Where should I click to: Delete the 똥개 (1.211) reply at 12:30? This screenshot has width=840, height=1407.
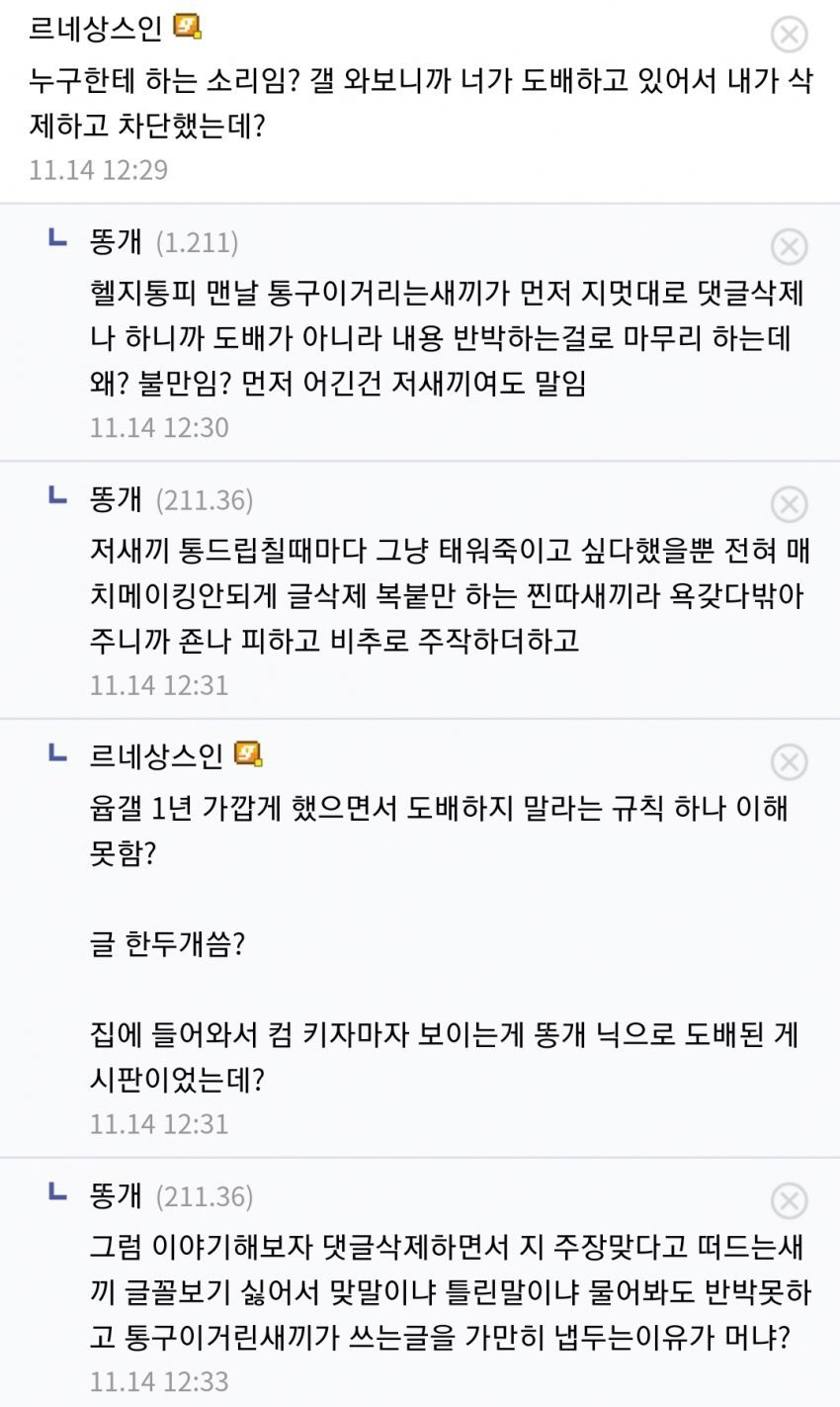(x=789, y=246)
